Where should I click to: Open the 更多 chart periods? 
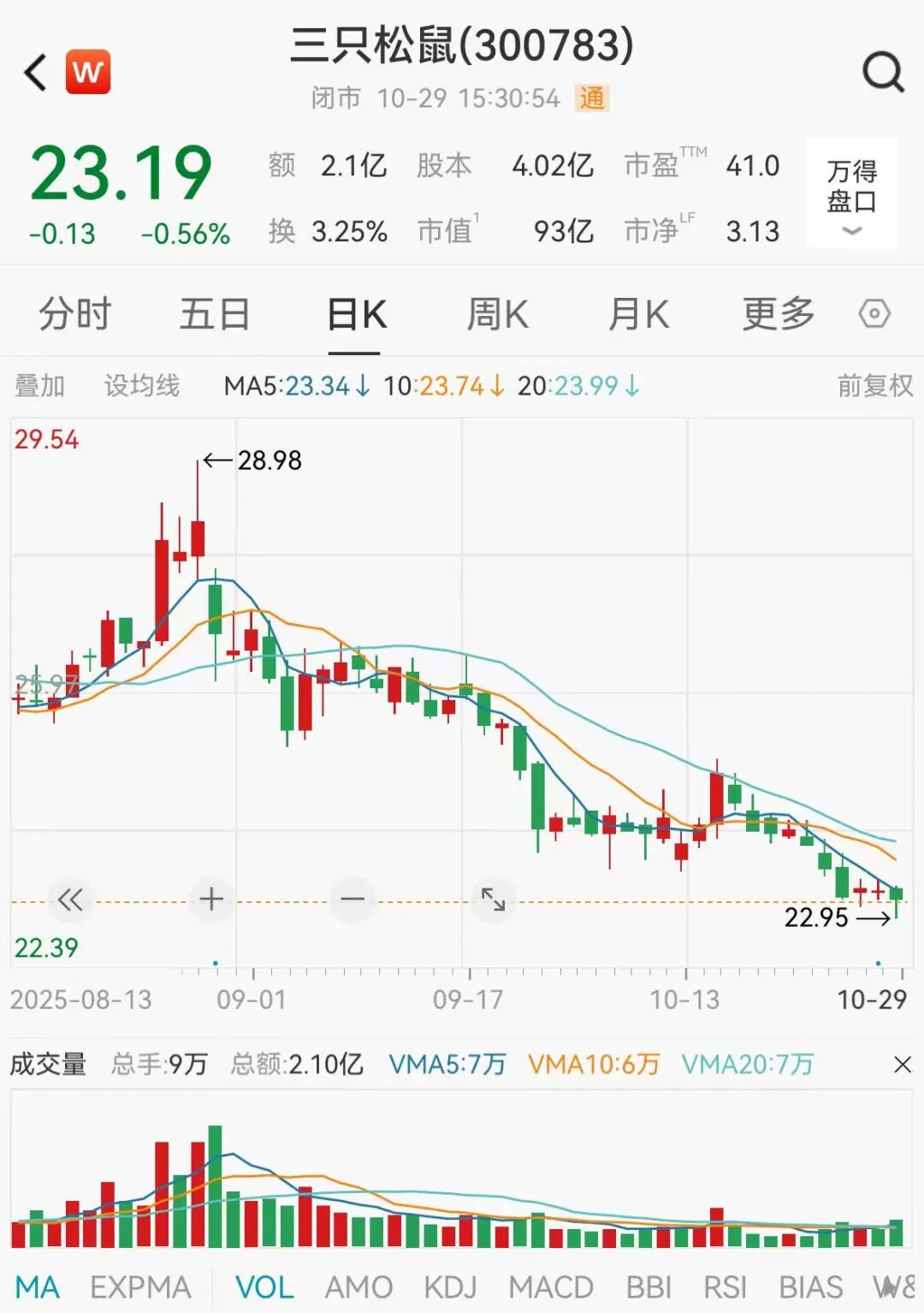tap(779, 314)
